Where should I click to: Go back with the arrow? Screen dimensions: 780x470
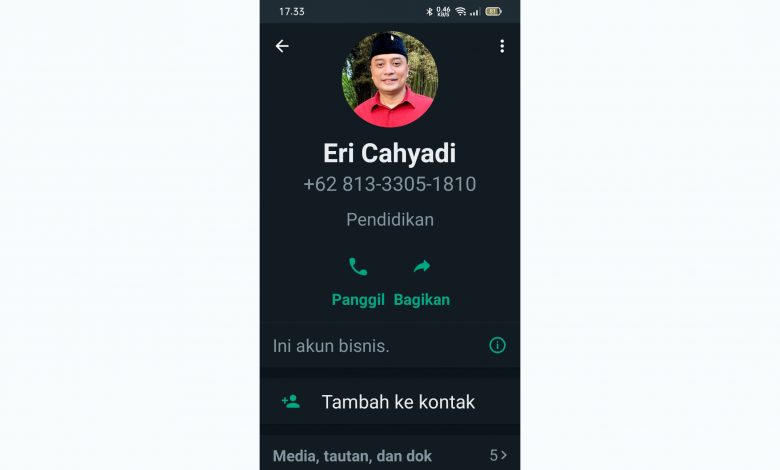(282, 46)
